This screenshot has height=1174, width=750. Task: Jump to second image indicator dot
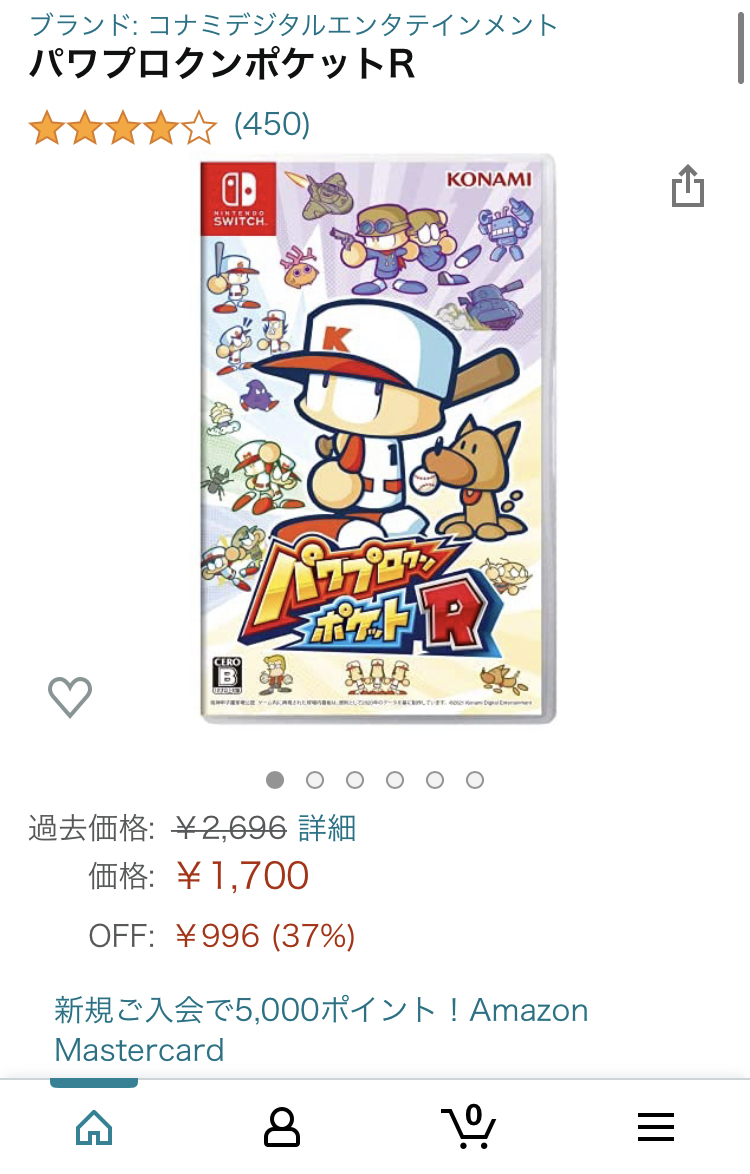(x=315, y=780)
